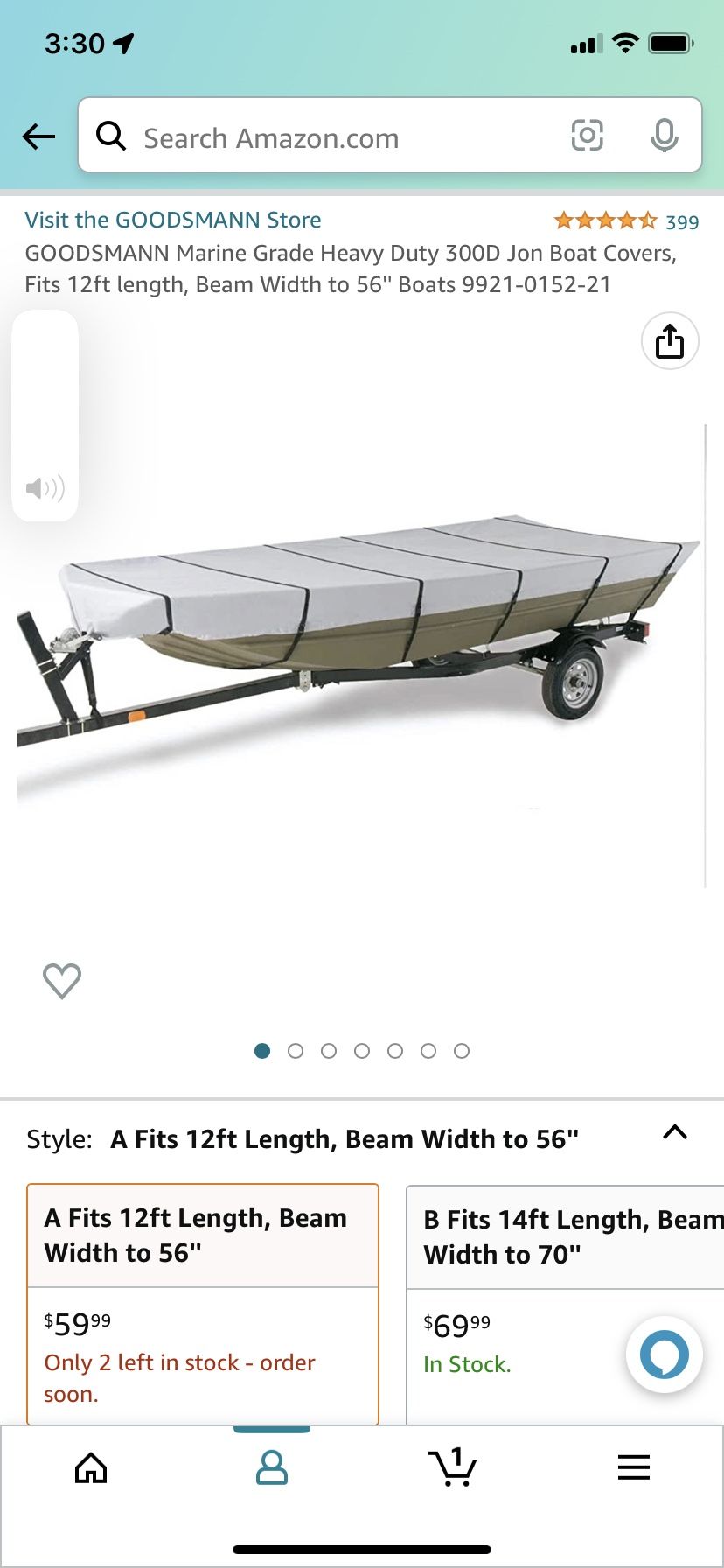Viewport: 724px width, 1568px height.
Task: Tap the Search Amazon.com field
Action: (332, 137)
